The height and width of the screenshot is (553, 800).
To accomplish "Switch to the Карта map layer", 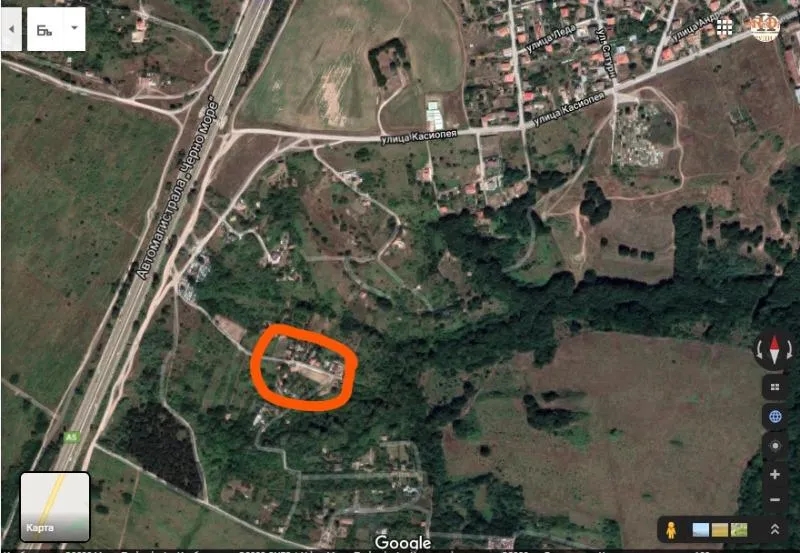I will pos(55,507).
